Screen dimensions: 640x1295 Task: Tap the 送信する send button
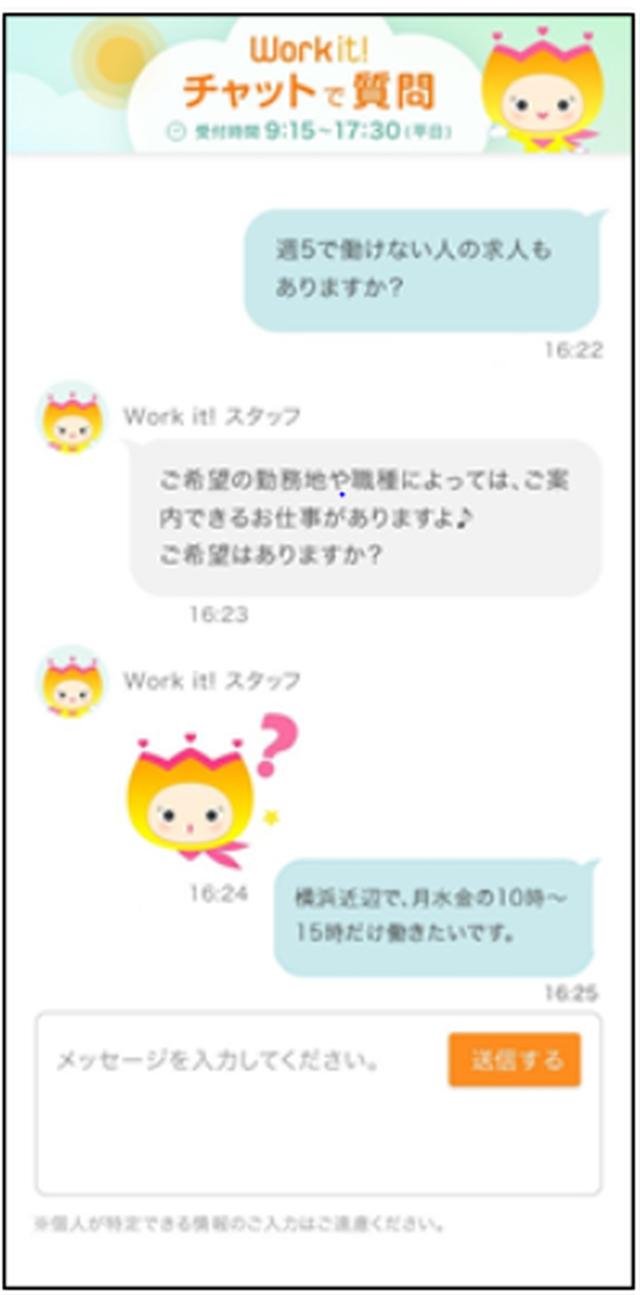coord(514,1060)
